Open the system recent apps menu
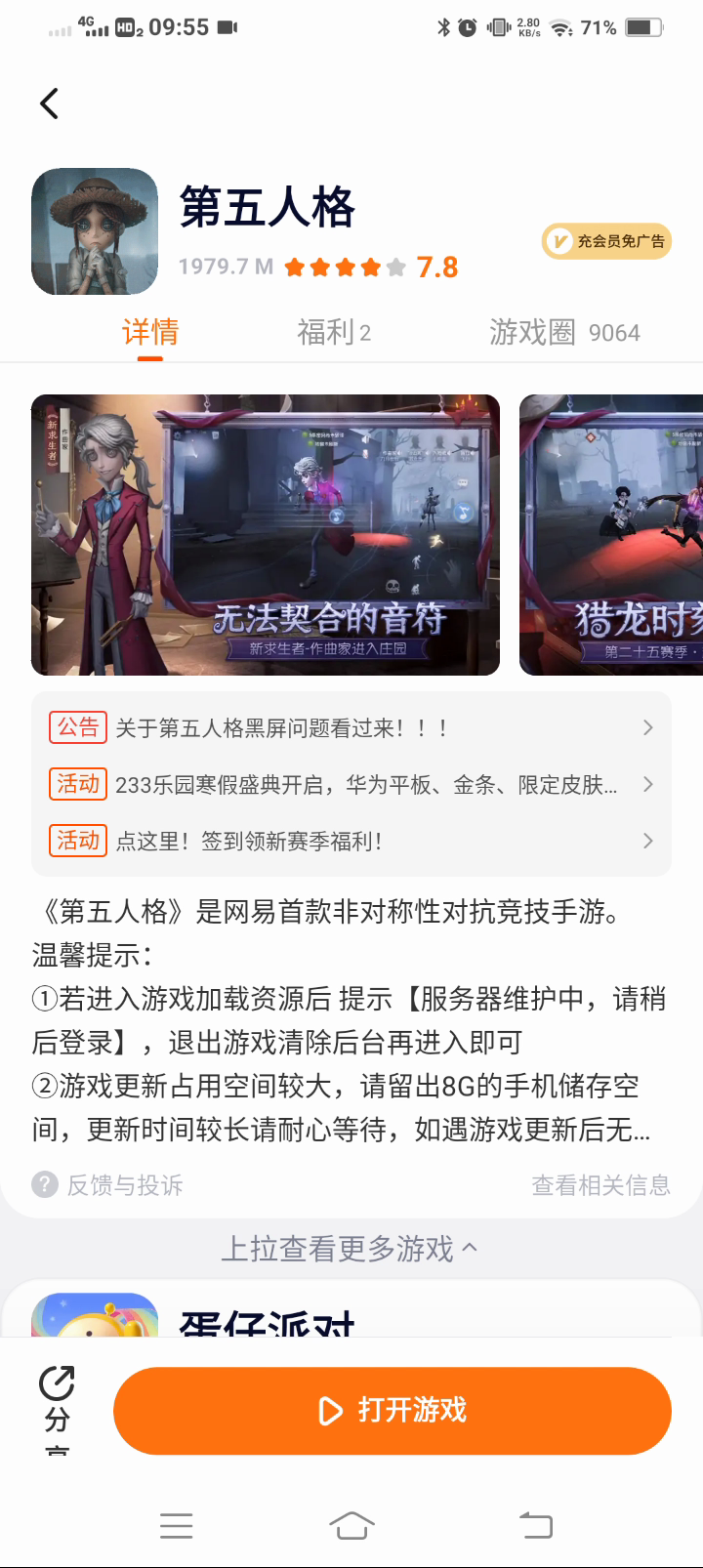The height and width of the screenshot is (1568, 703). [177, 1525]
